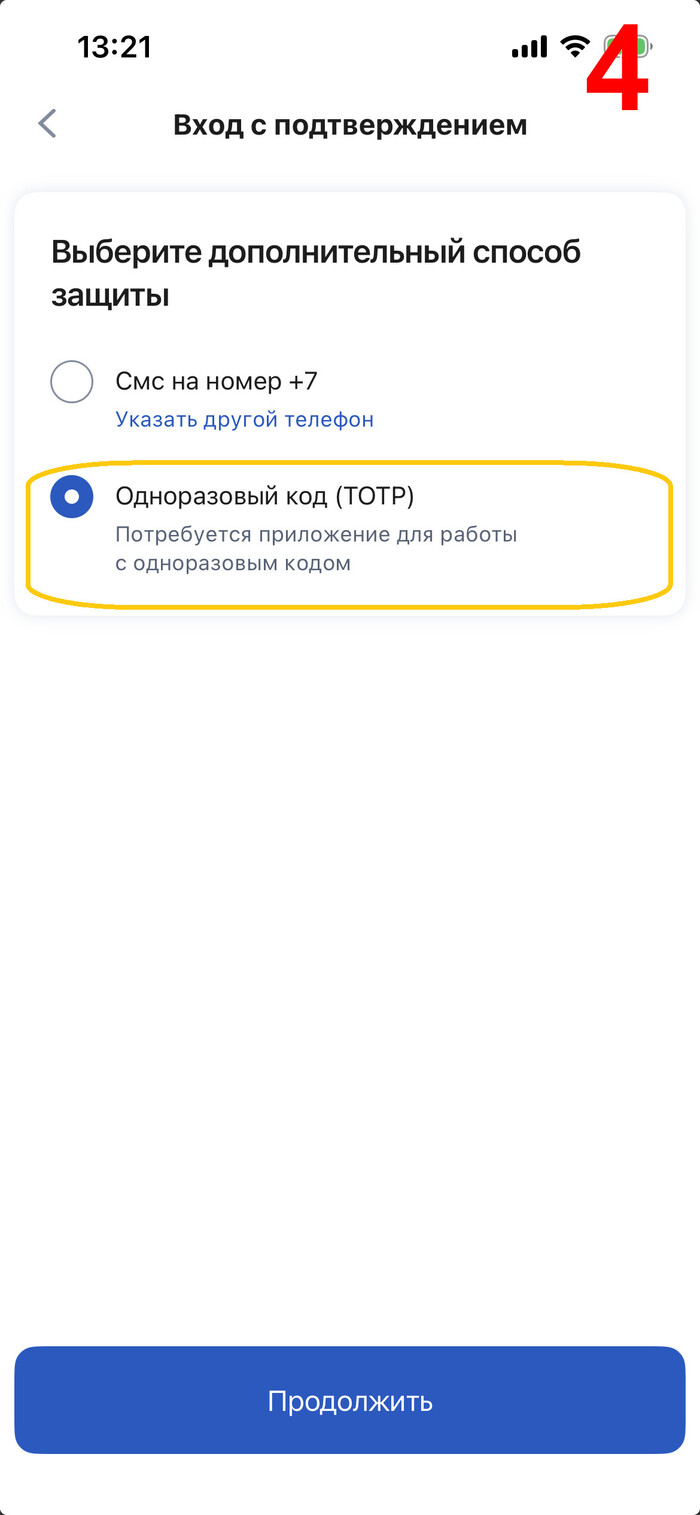Screen dimensions: 700x1515
Task: Tap the 'Продолжить' button
Action: click(x=350, y=1400)
